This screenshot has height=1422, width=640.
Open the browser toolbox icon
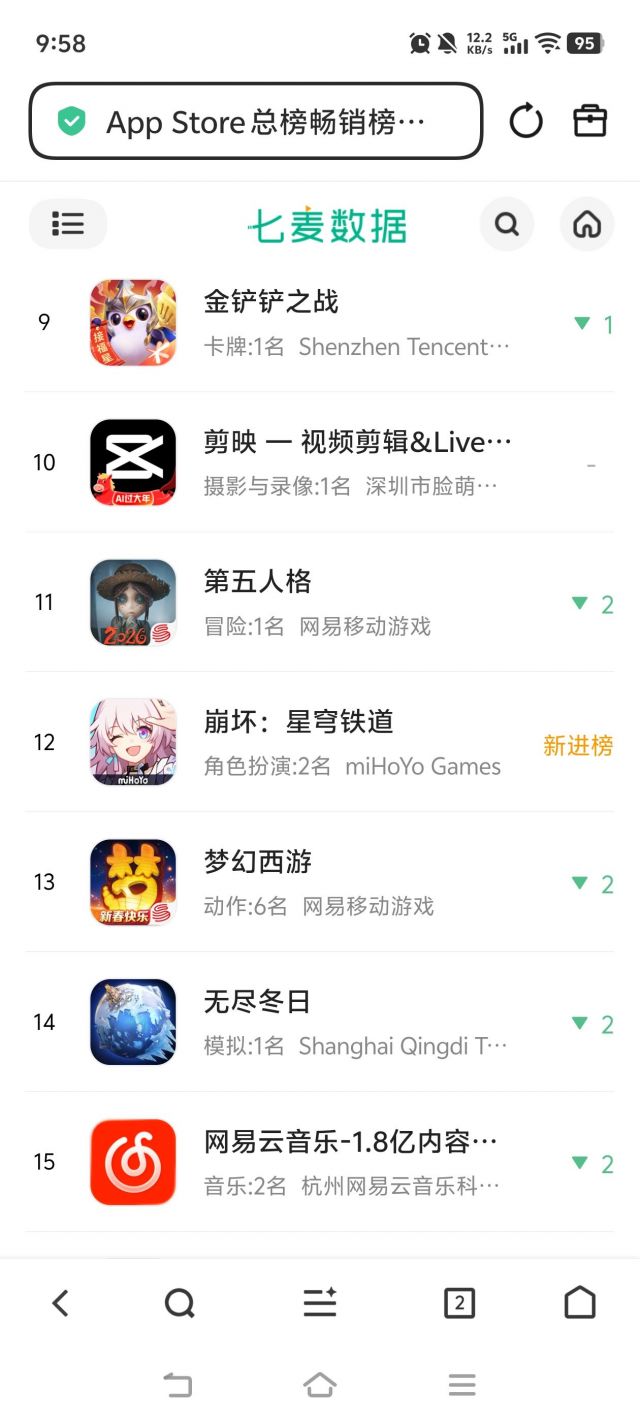tap(590, 121)
